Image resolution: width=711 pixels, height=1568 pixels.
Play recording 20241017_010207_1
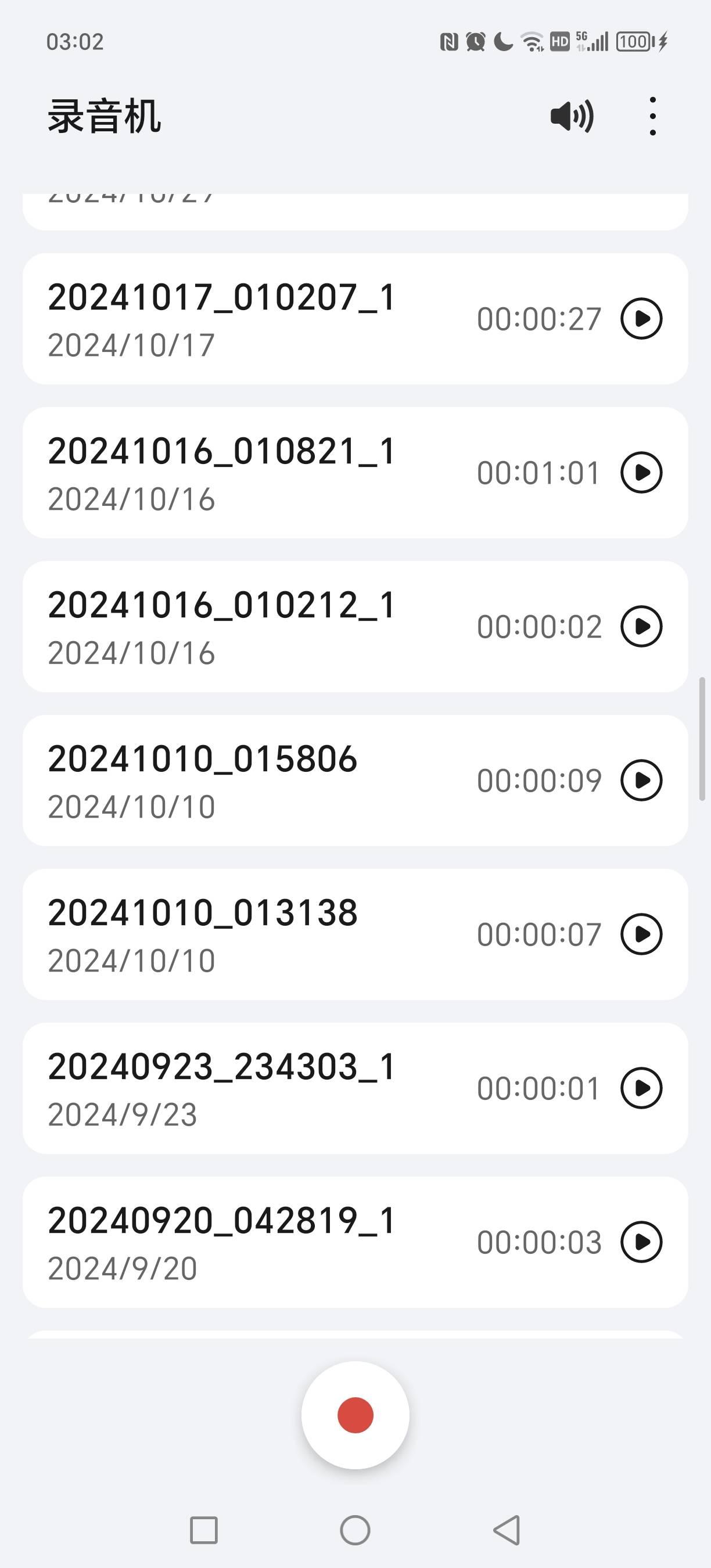[x=641, y=318]
